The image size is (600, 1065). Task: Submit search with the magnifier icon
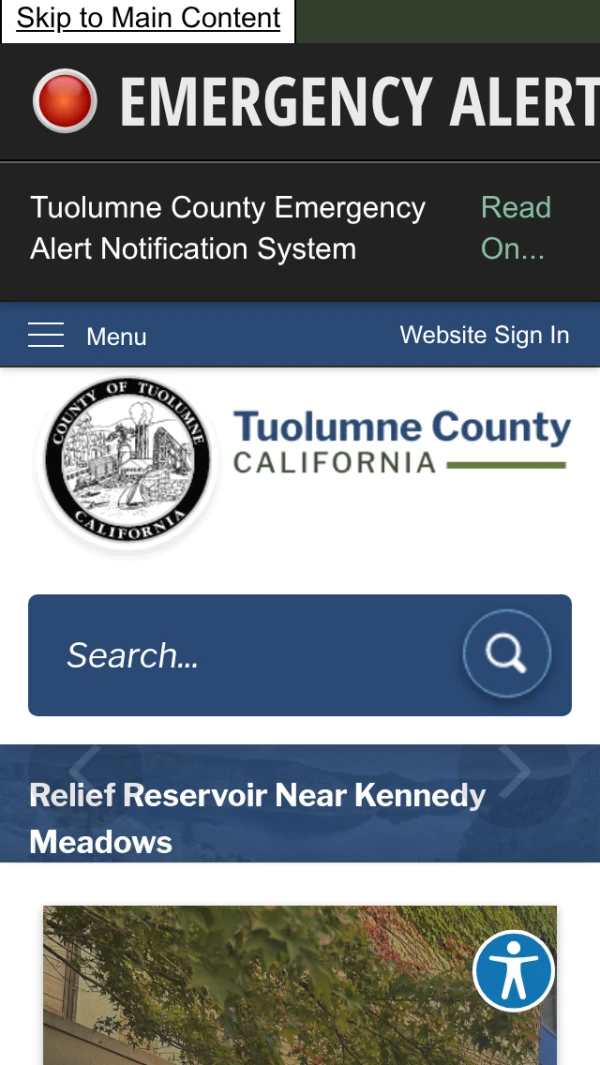[506, 654]
